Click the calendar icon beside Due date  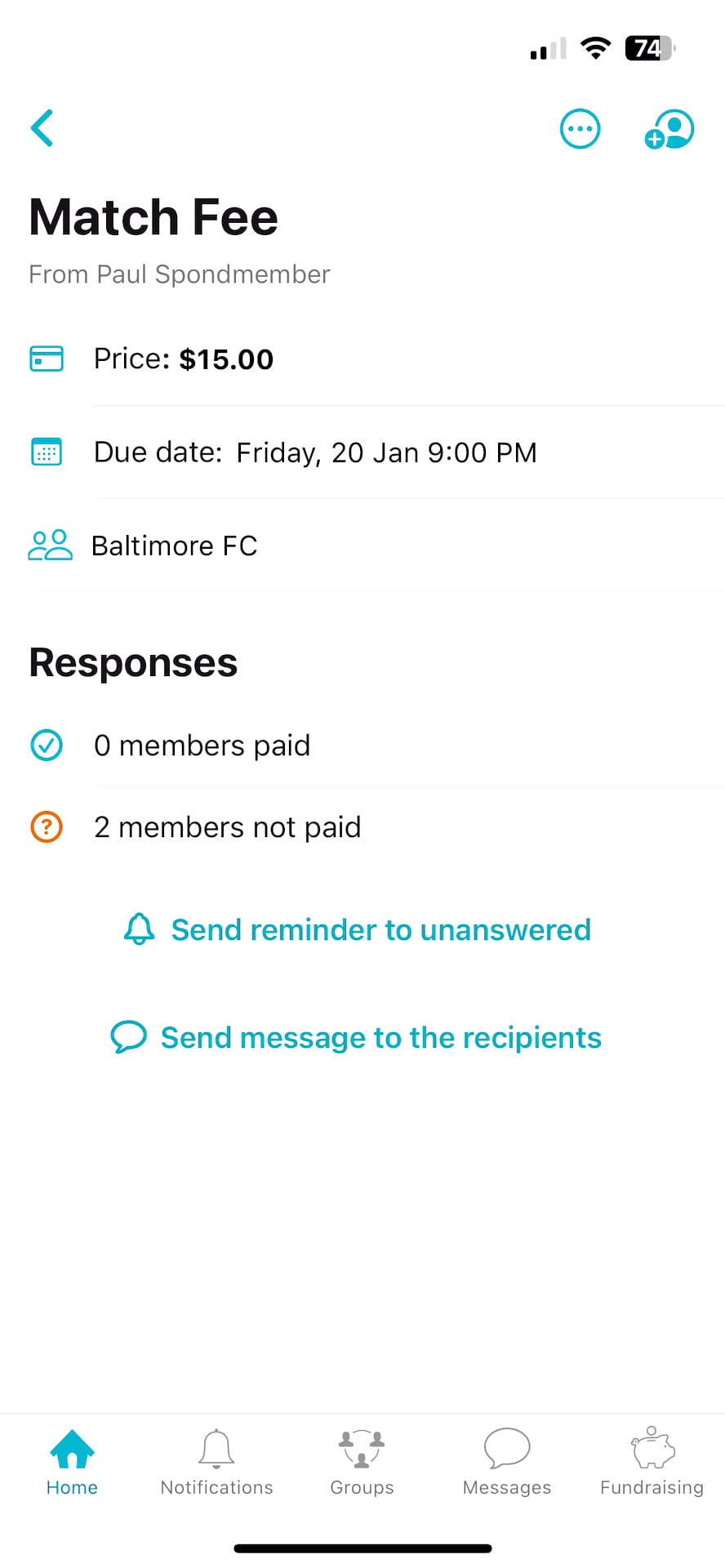(46, 452)
